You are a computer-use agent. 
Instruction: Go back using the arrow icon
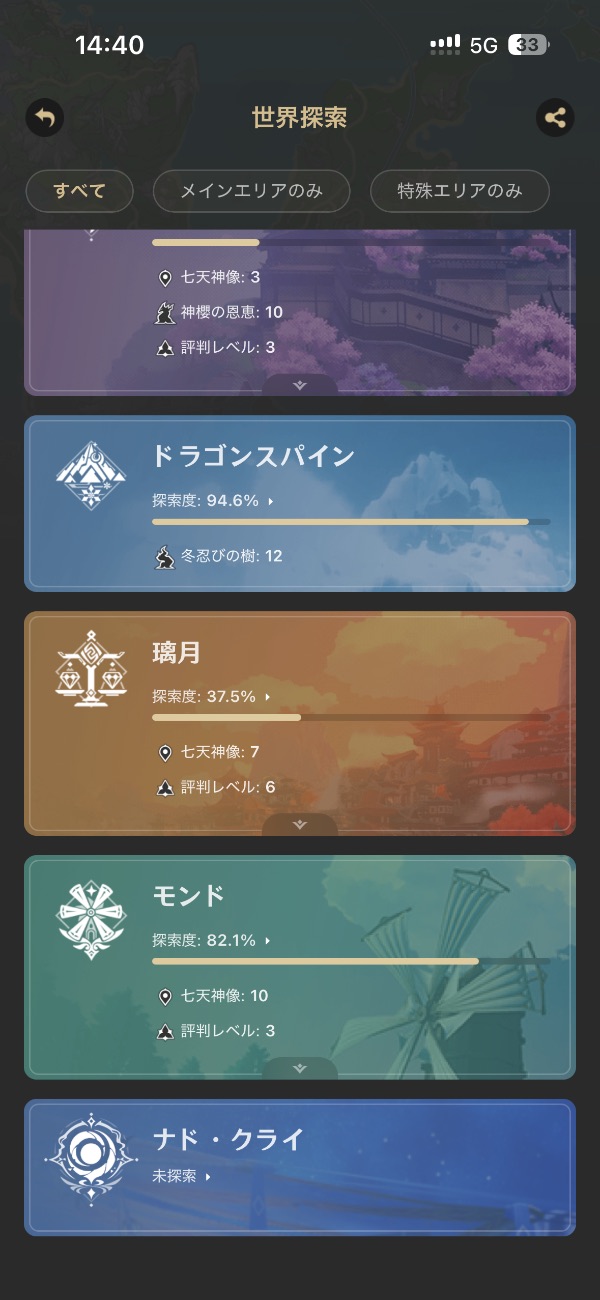pos(44,118)
